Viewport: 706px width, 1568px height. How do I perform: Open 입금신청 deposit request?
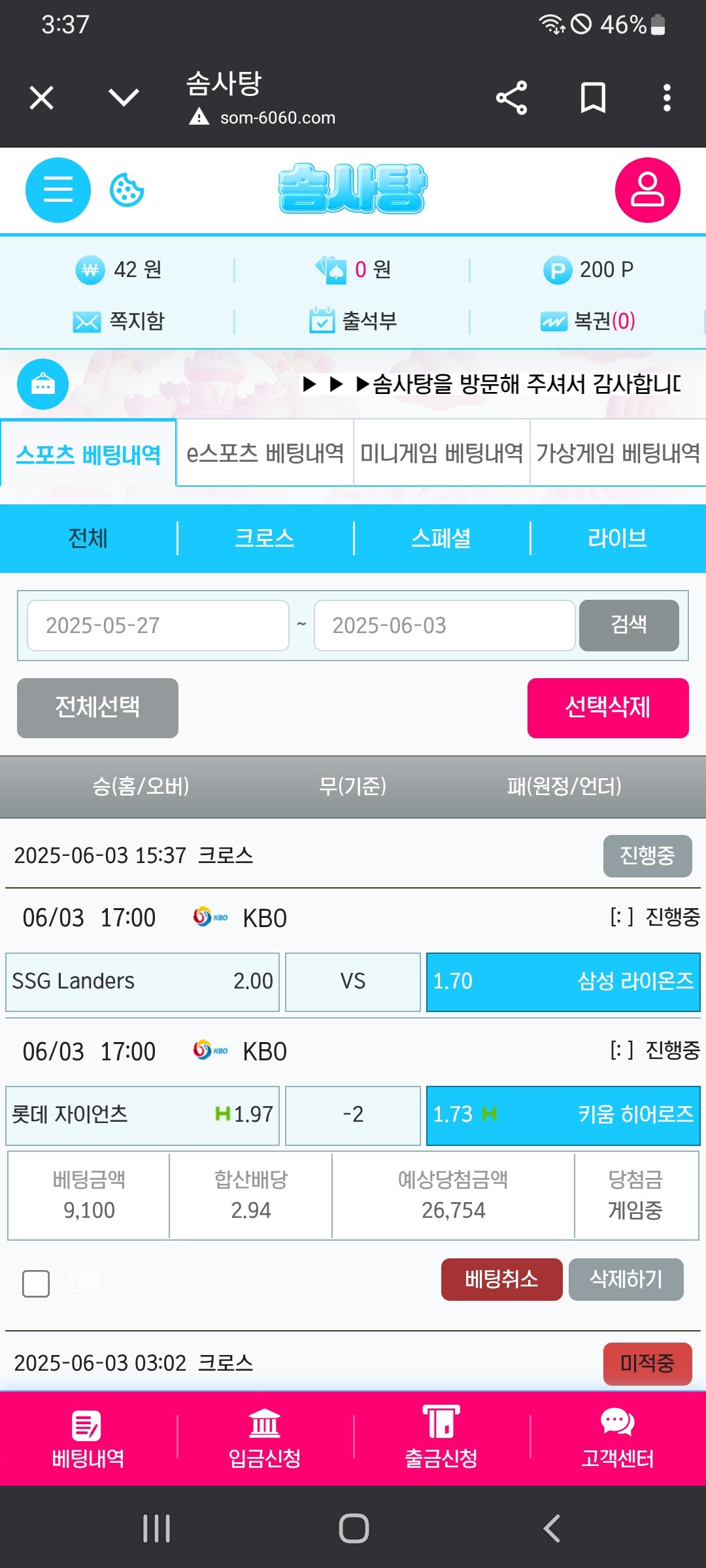[x=265, y=1439]
